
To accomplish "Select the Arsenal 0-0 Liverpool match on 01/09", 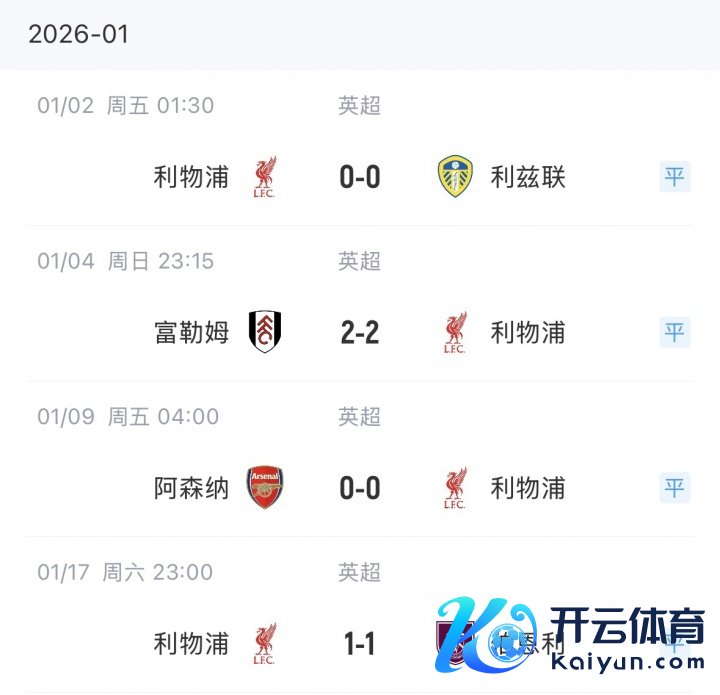I will [360, 488].
